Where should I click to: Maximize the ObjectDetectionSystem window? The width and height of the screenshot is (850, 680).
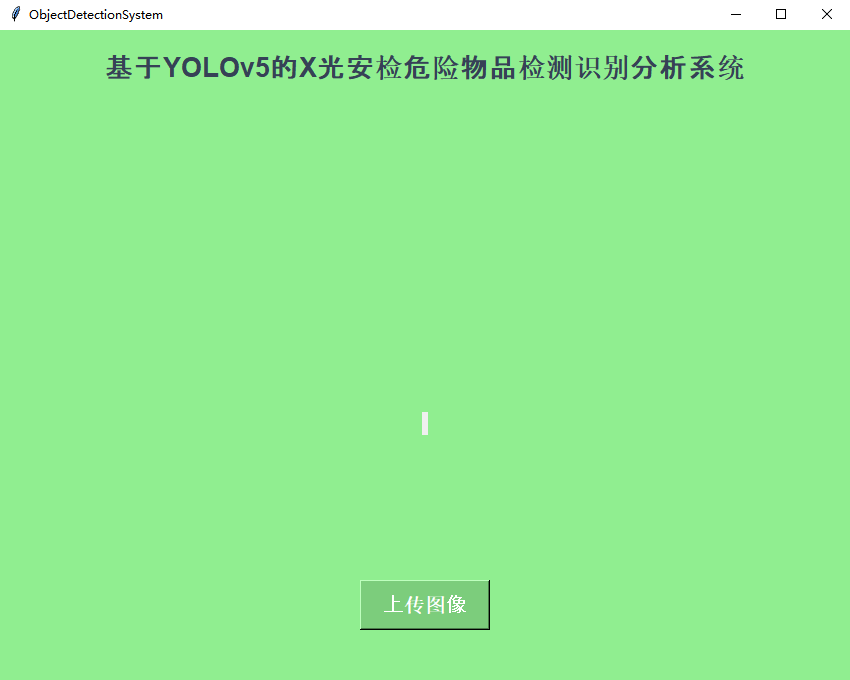point(781,14)
